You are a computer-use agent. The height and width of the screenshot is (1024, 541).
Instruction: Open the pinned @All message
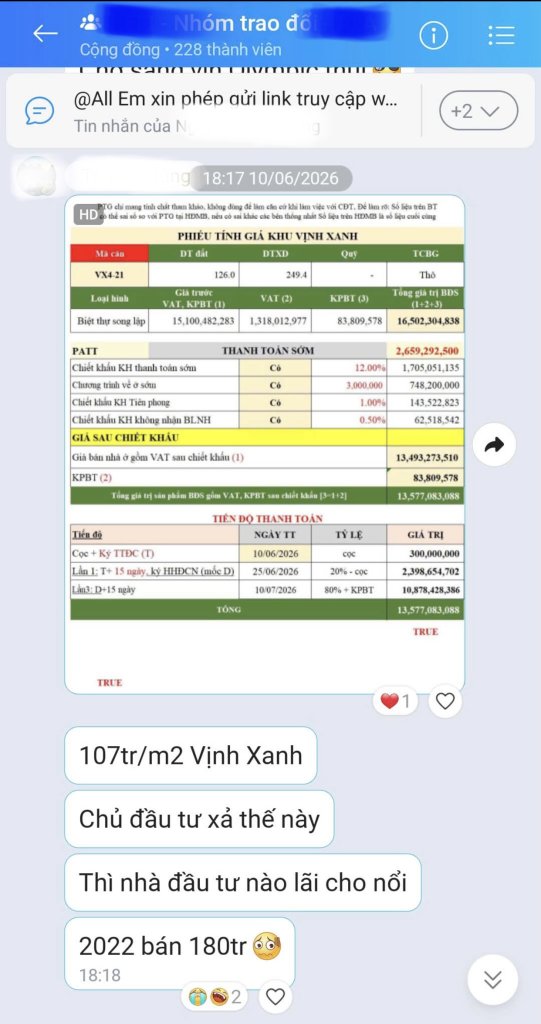[x=216, y=111]
